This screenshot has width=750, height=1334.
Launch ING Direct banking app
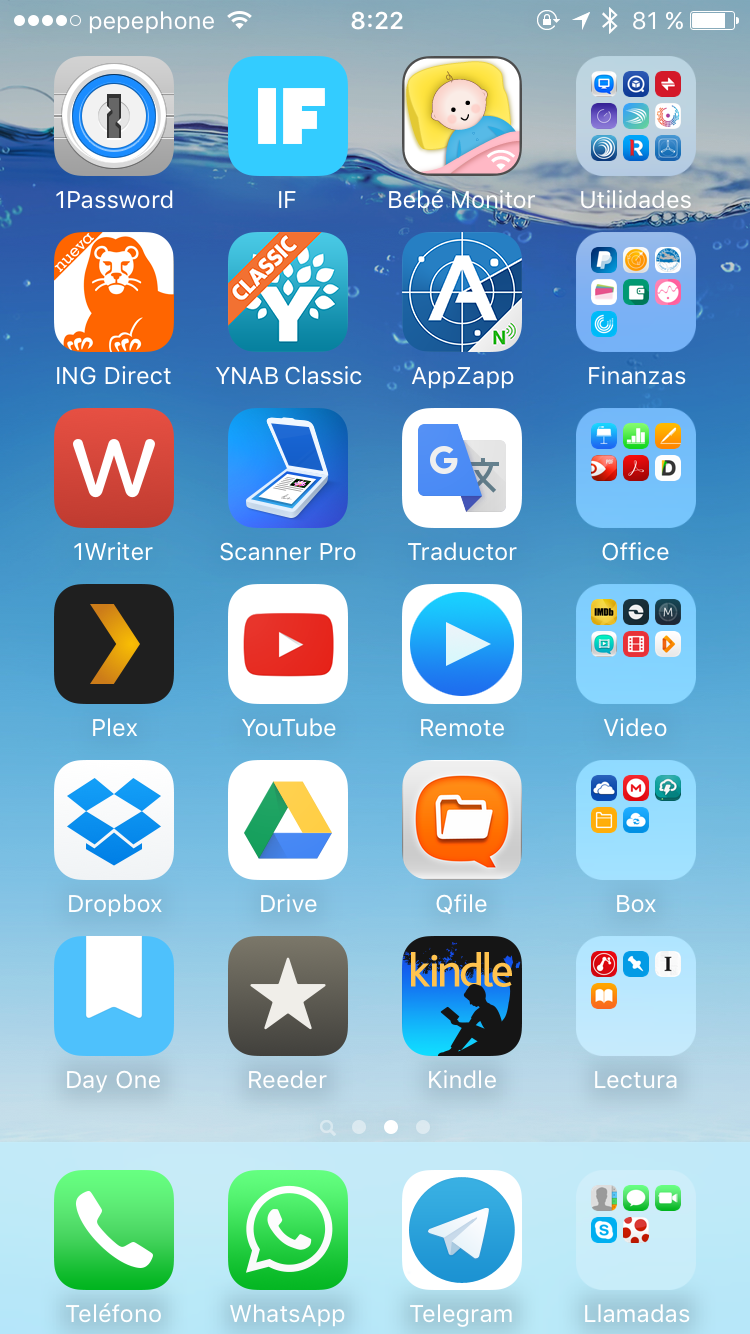click(x=114, y=292)
